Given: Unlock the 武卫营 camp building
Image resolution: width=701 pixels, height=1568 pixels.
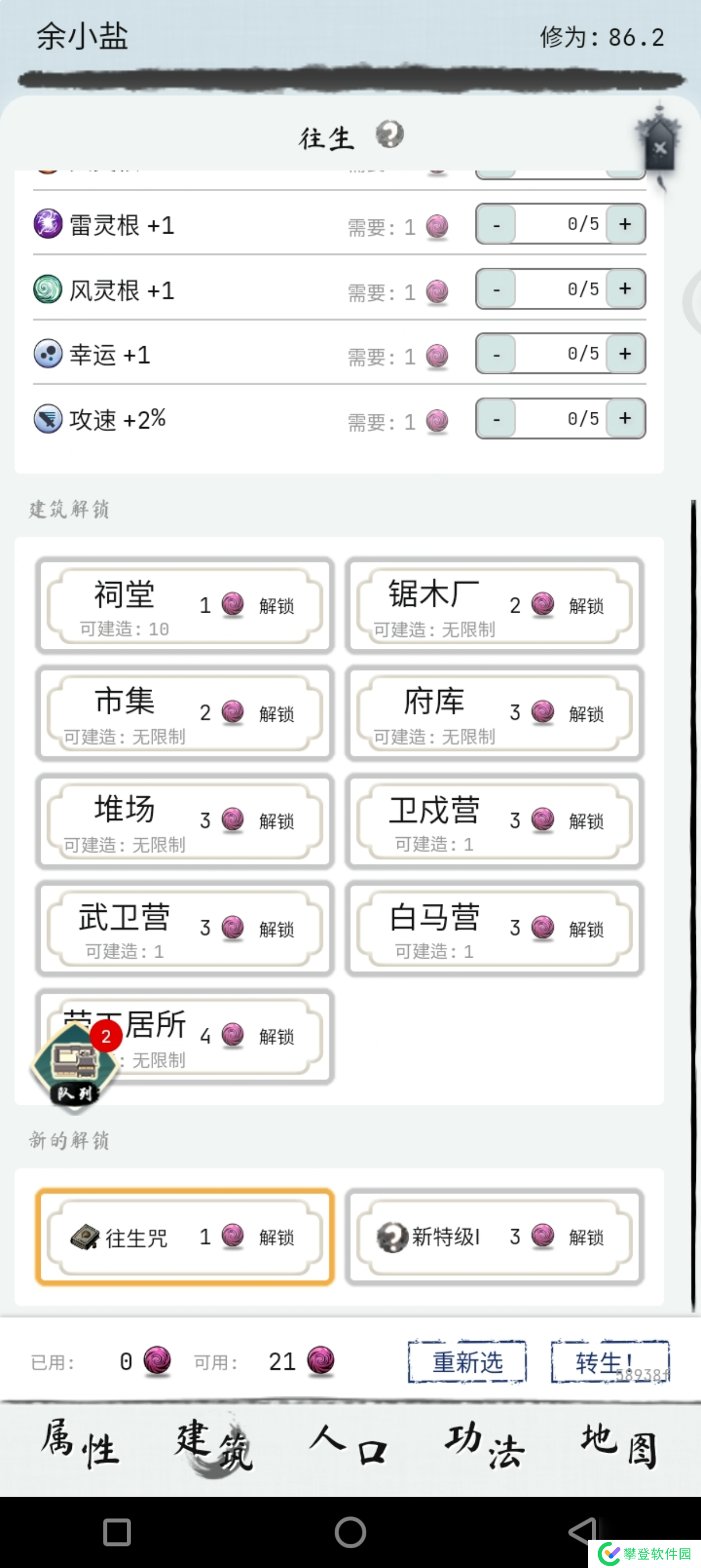Looking at the screenshot, I should (184, 928).
